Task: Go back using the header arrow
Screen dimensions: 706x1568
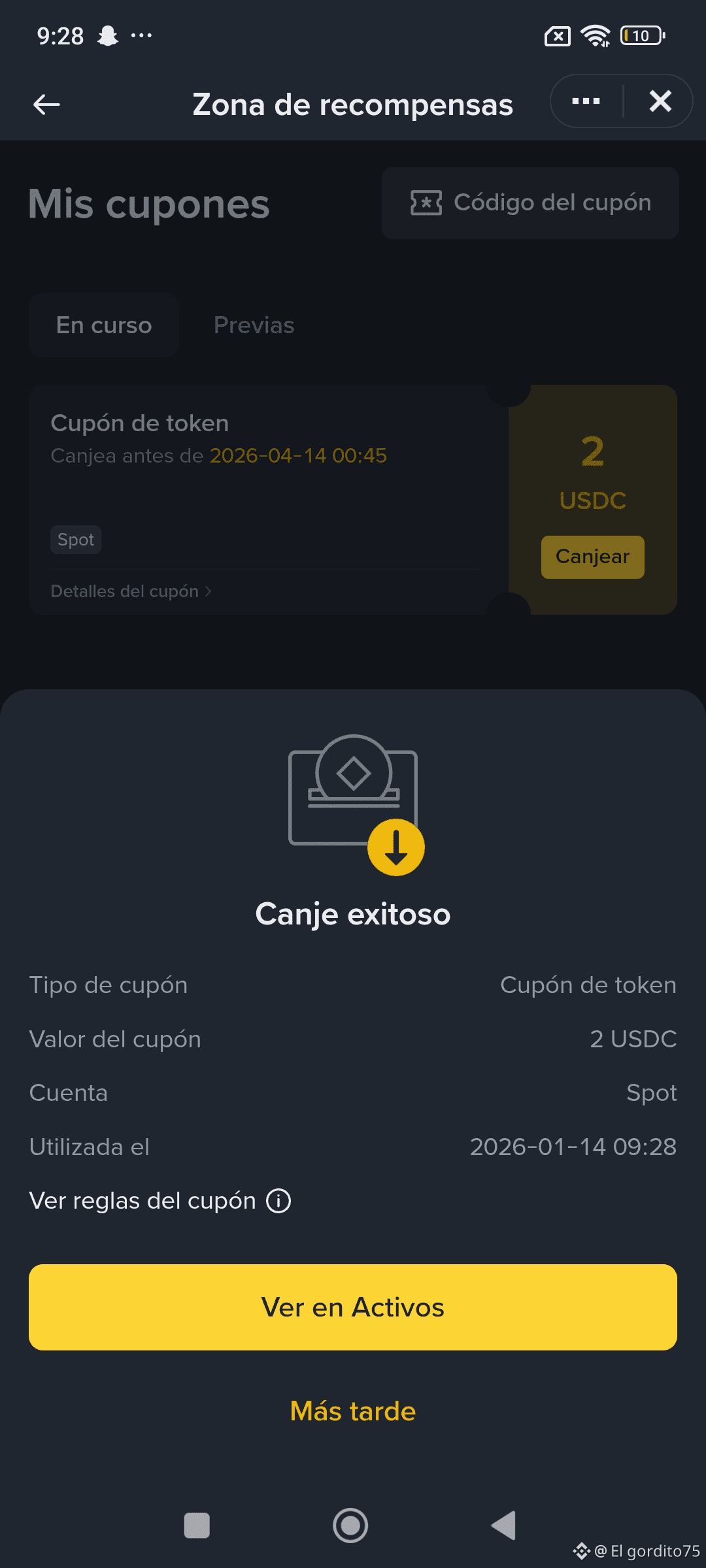Action: point(46,104)
